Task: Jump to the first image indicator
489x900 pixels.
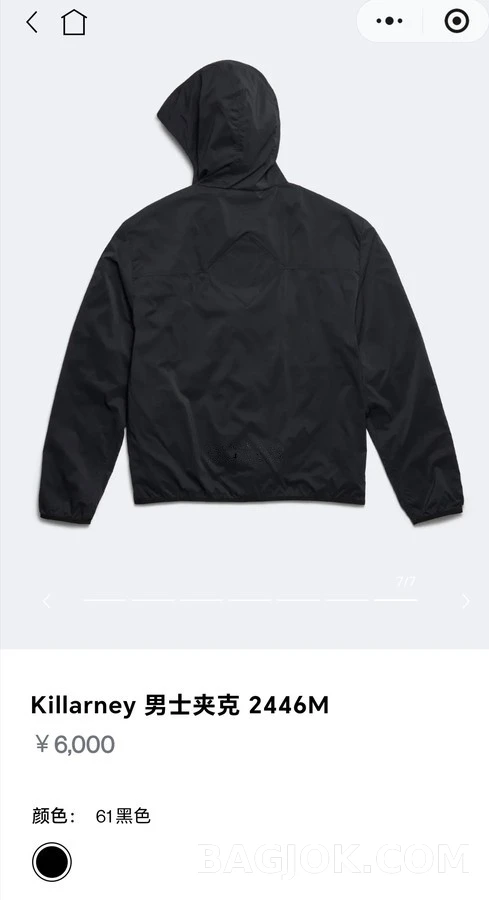Action: tap(105, 600)
